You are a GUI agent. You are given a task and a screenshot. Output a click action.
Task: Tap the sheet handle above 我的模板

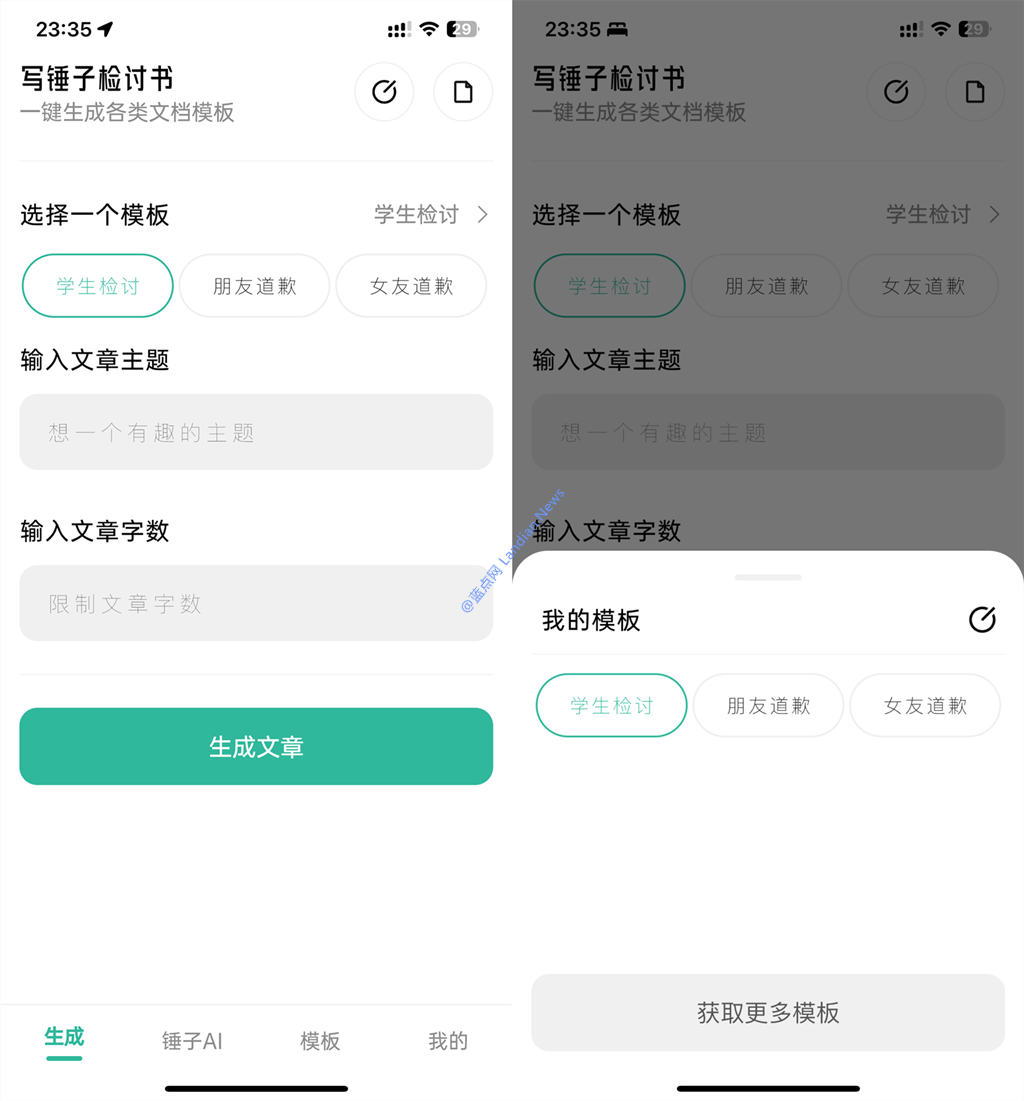point(768,577)
